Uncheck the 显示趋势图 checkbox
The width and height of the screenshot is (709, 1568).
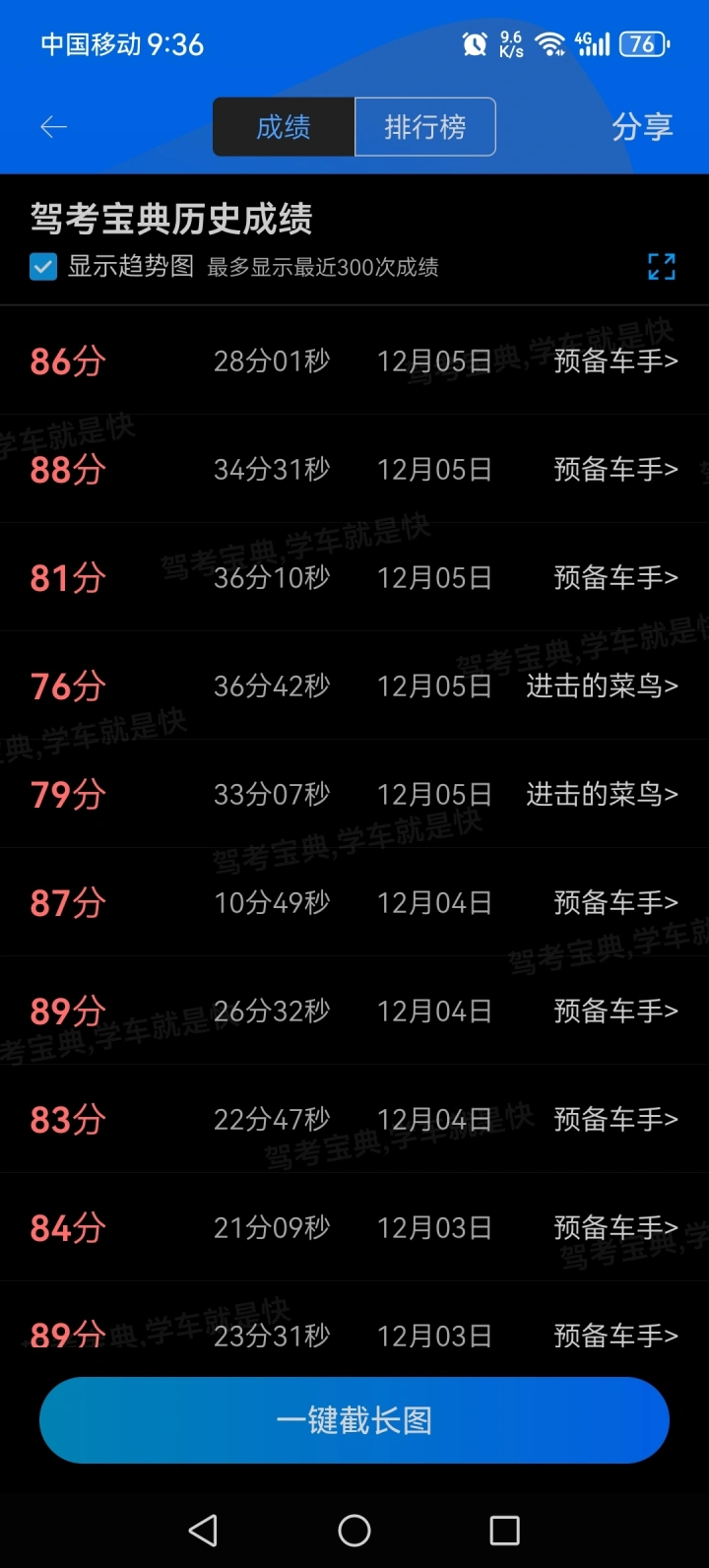coord(43,267)
